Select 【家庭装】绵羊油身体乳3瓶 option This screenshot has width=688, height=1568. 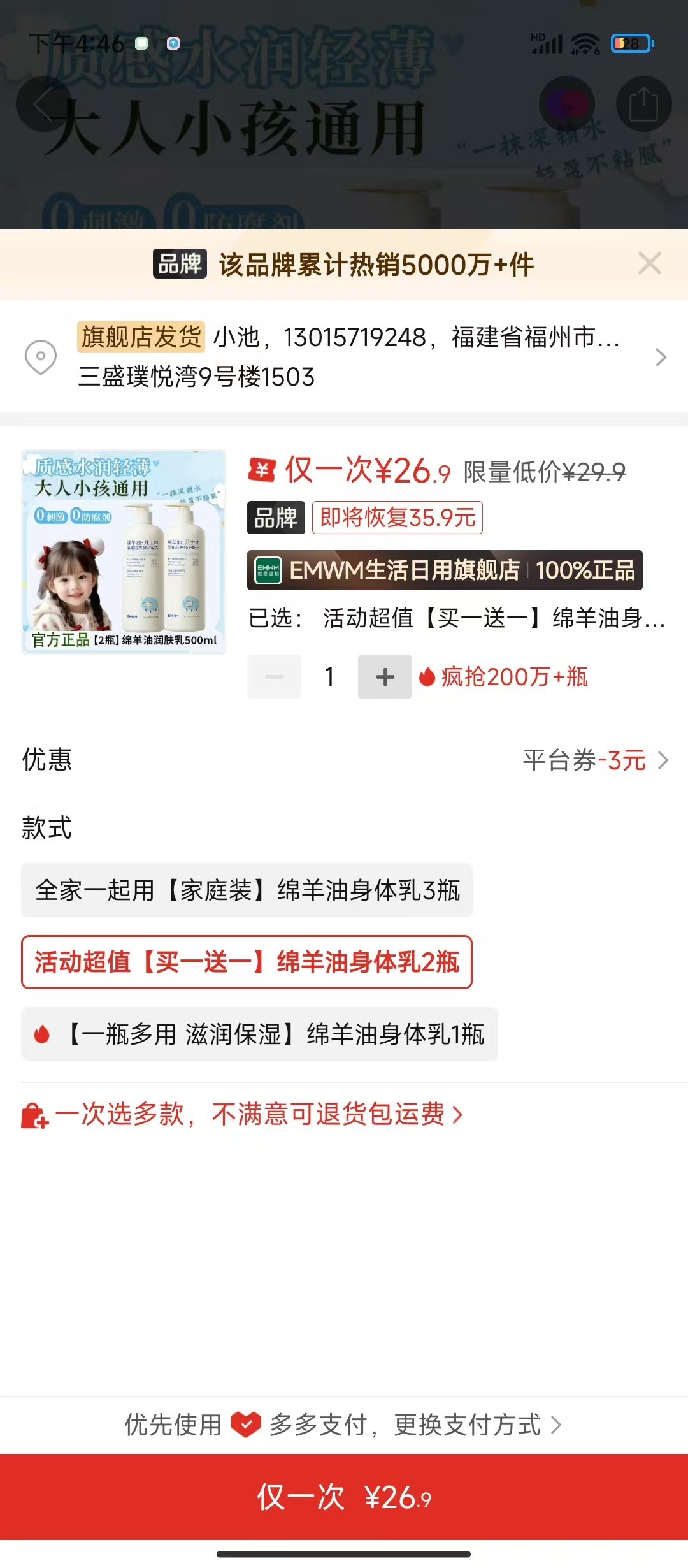pyautogui.click(x=247, y=890)
